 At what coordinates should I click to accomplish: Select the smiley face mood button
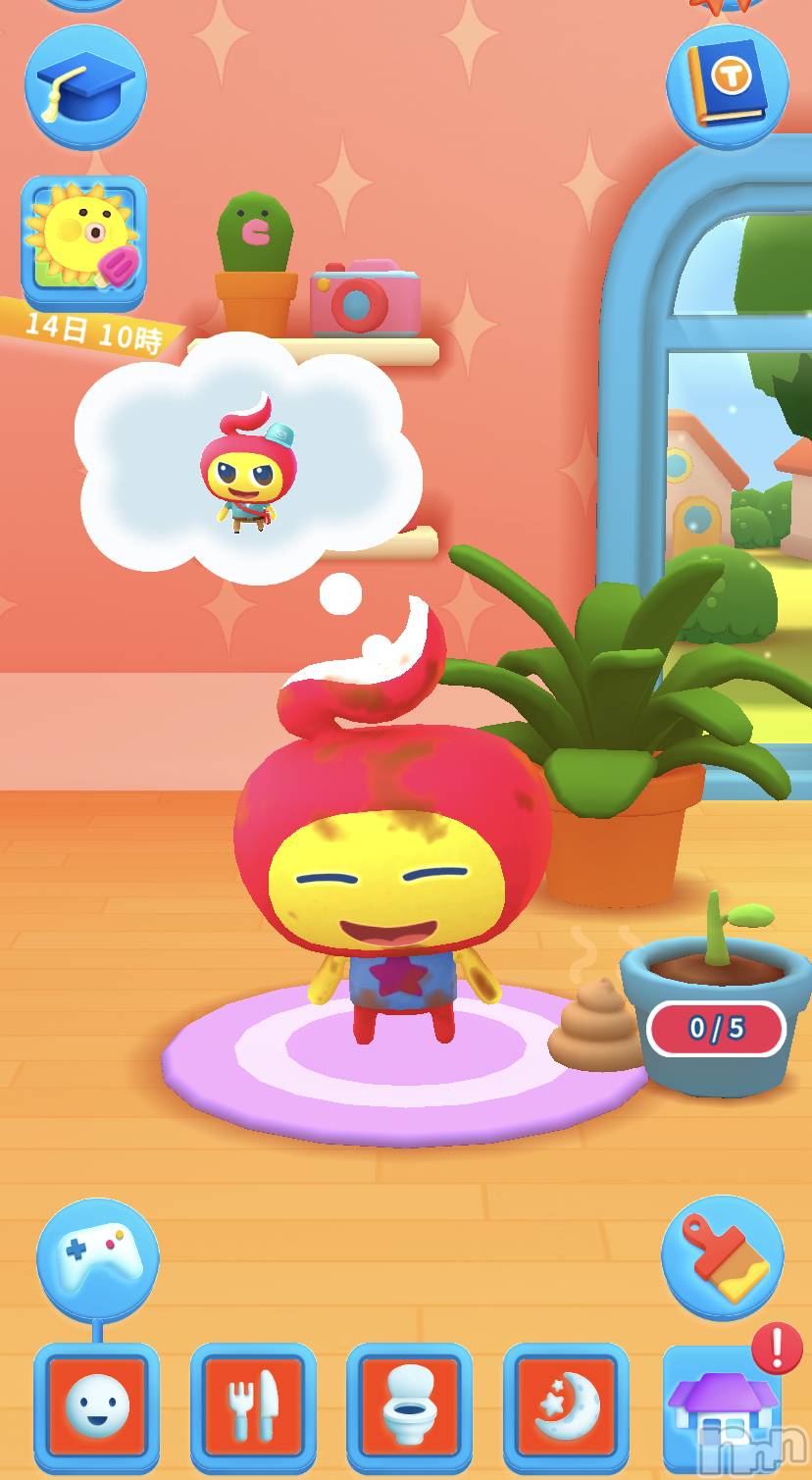[x=97, y=1405]
